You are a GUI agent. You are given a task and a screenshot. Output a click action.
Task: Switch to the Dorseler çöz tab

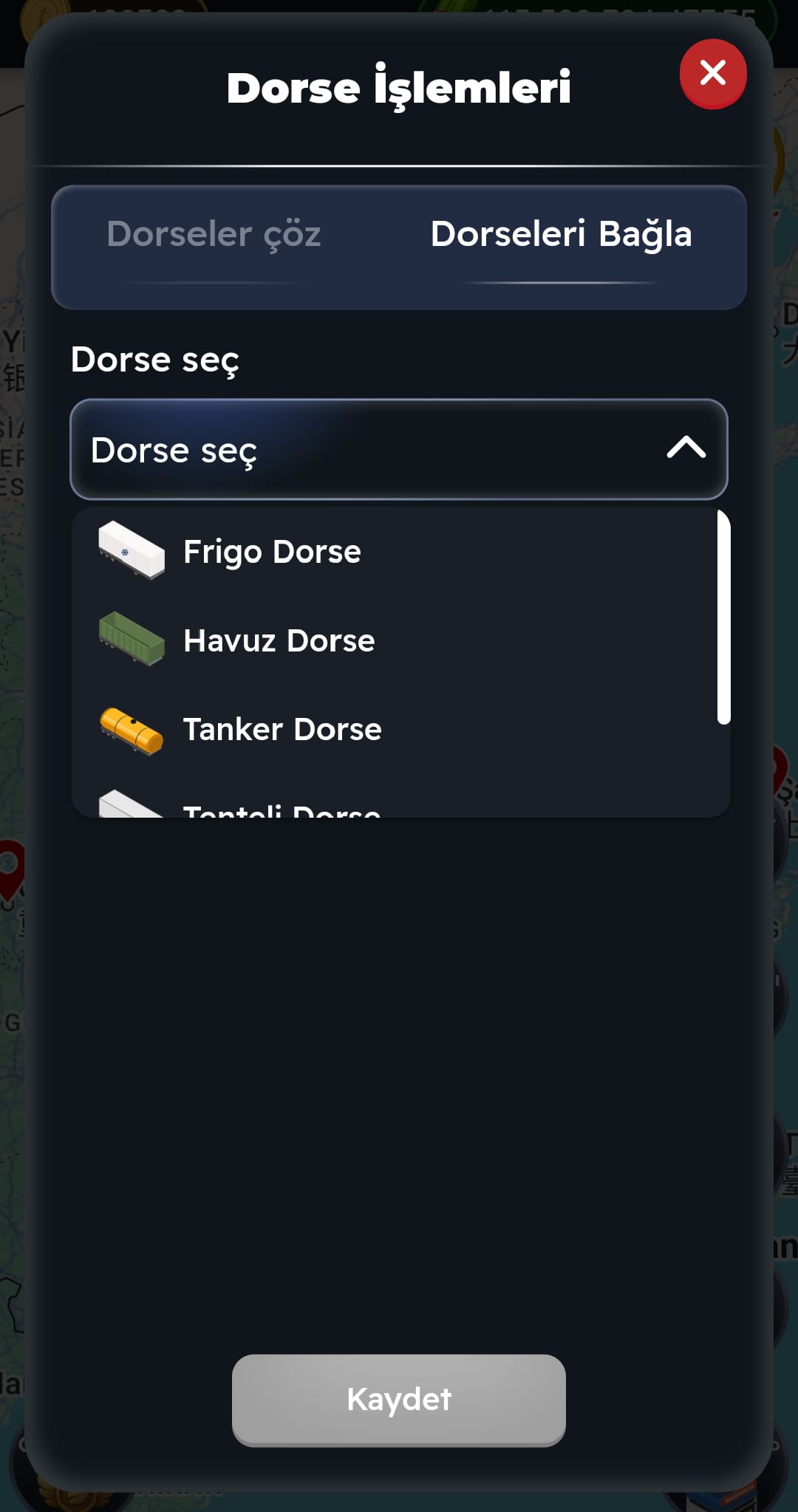click(x=214, y=235)
